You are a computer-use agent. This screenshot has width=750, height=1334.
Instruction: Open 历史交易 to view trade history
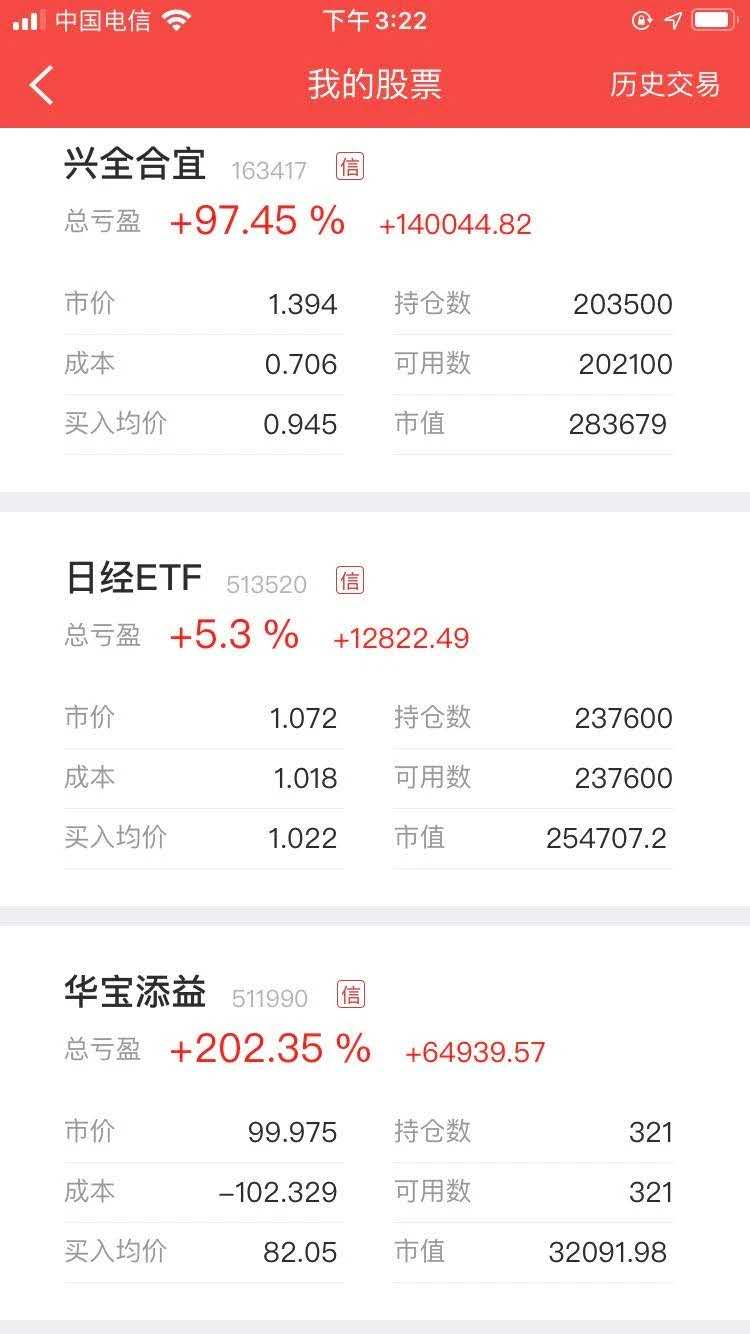pyautogui.click(x=663, y=86)
